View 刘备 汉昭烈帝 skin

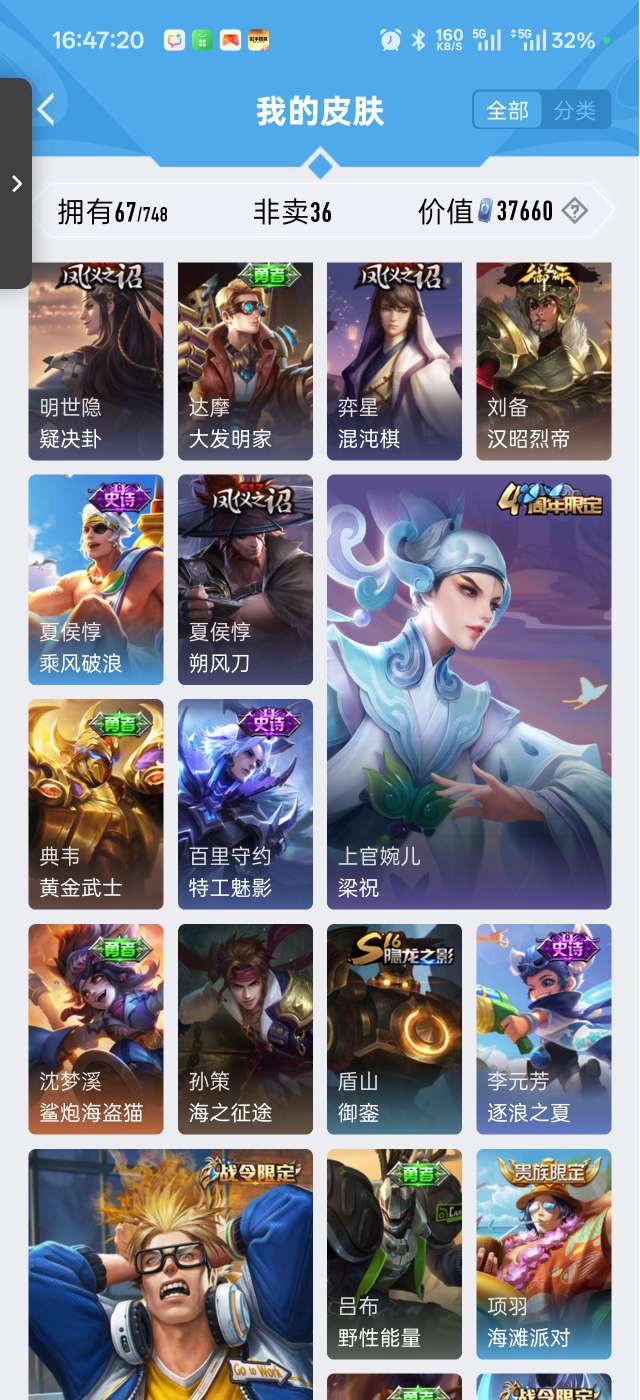pyautogui.click(x=543, y=362)
